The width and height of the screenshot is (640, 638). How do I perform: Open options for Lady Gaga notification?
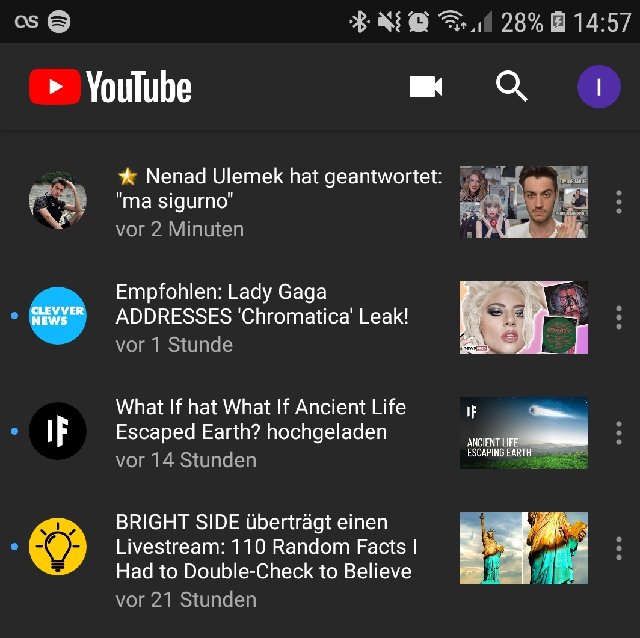618,317
